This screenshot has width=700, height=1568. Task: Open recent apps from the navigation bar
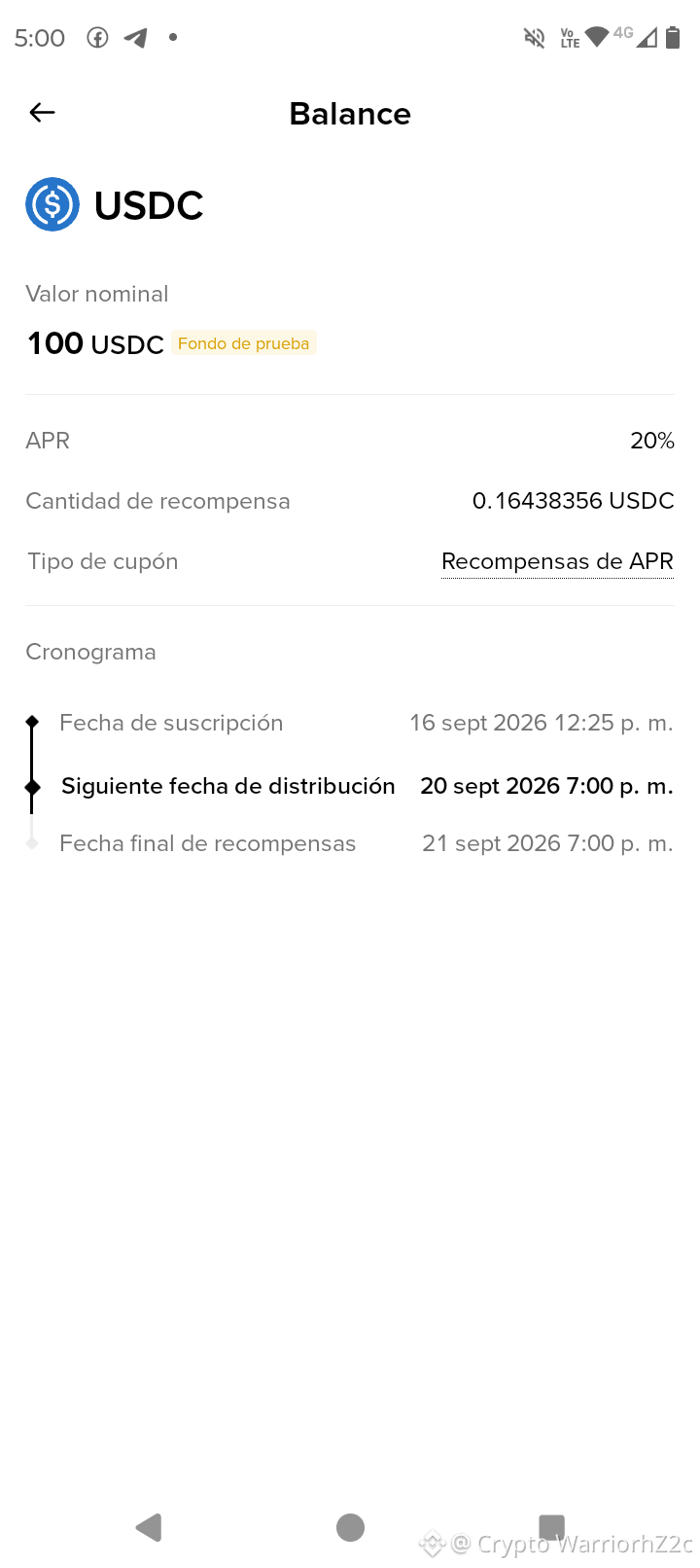click(x=551, y=1526)
